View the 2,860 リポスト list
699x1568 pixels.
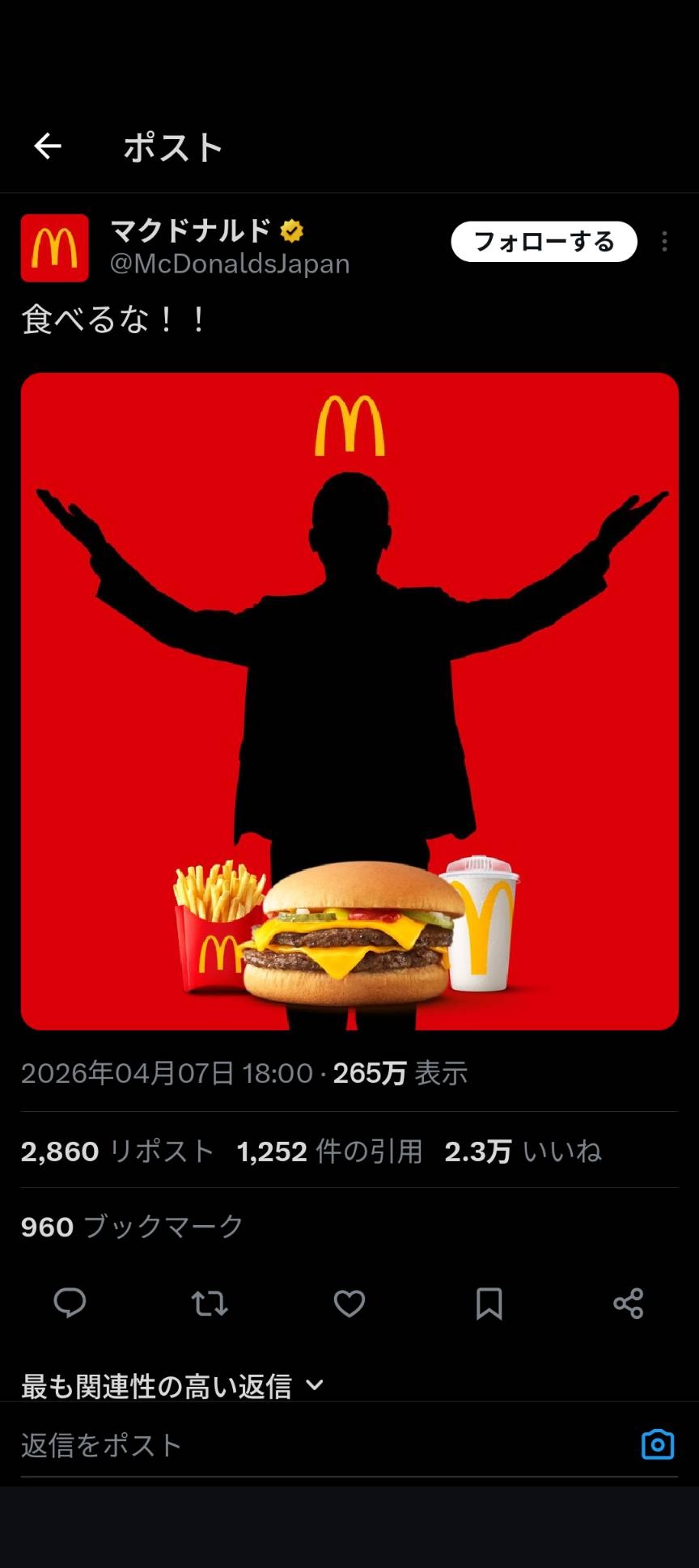click(x=117, y=1151)
